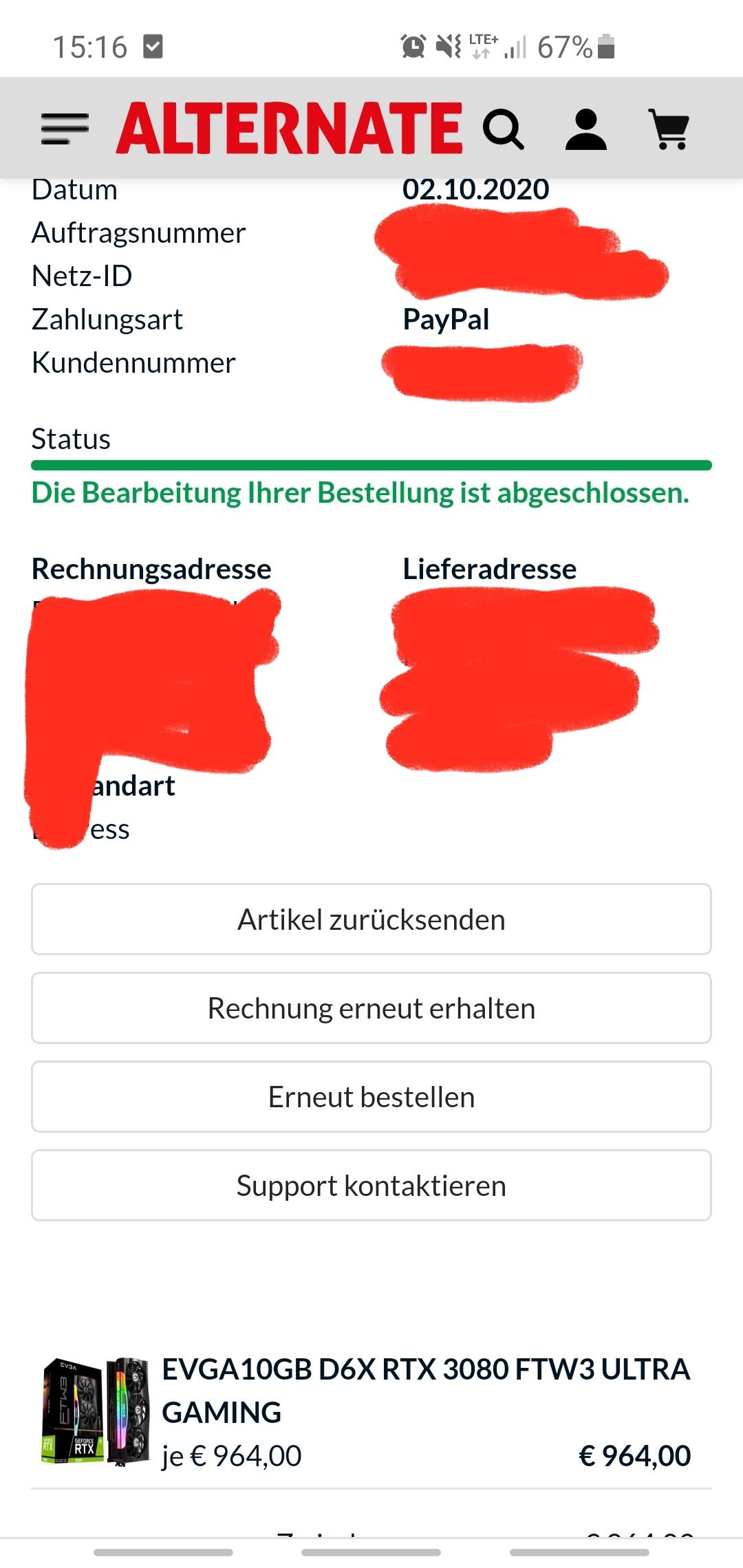Open the user account icon
743x1568 pixels.
click(586, 129)
